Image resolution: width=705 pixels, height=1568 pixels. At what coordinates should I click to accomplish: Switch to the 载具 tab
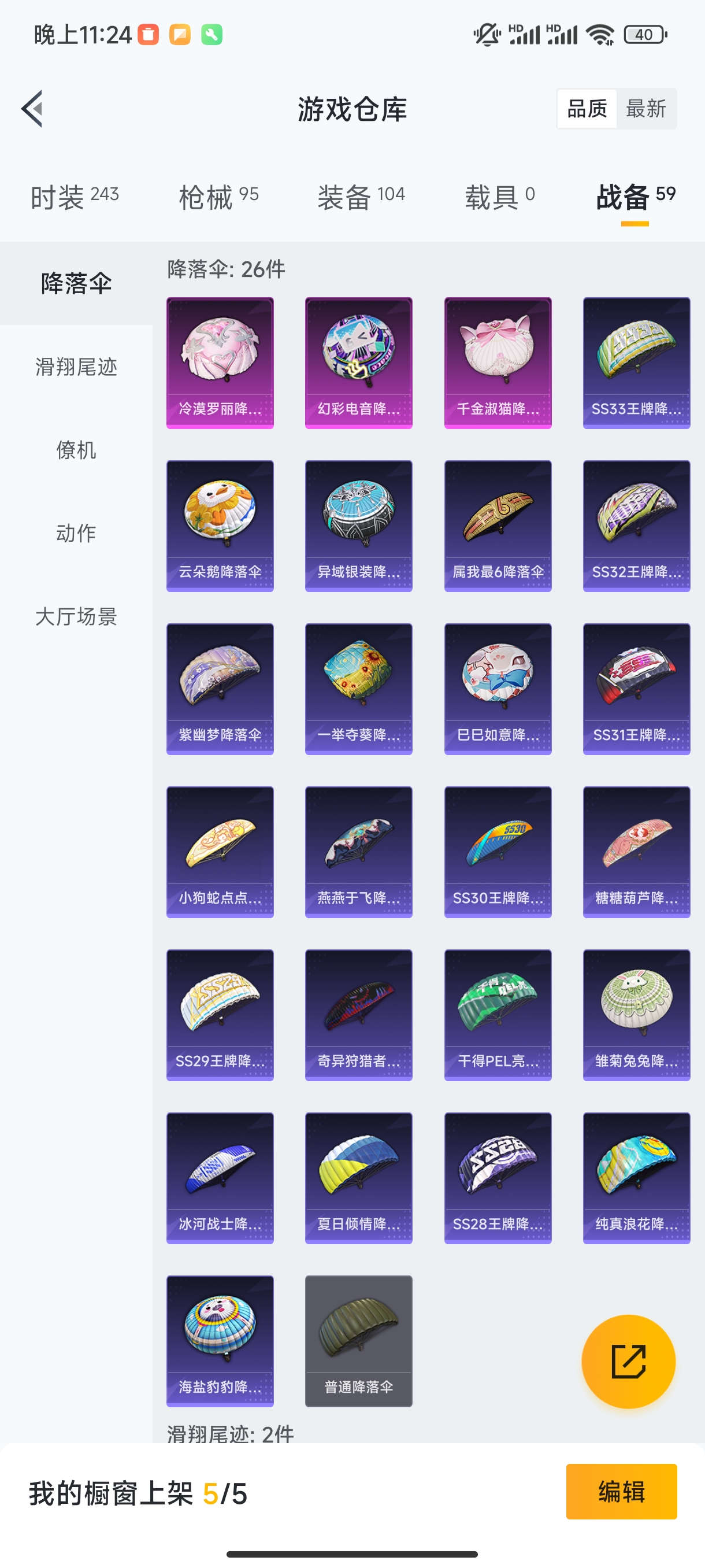(x=500, y=197)
